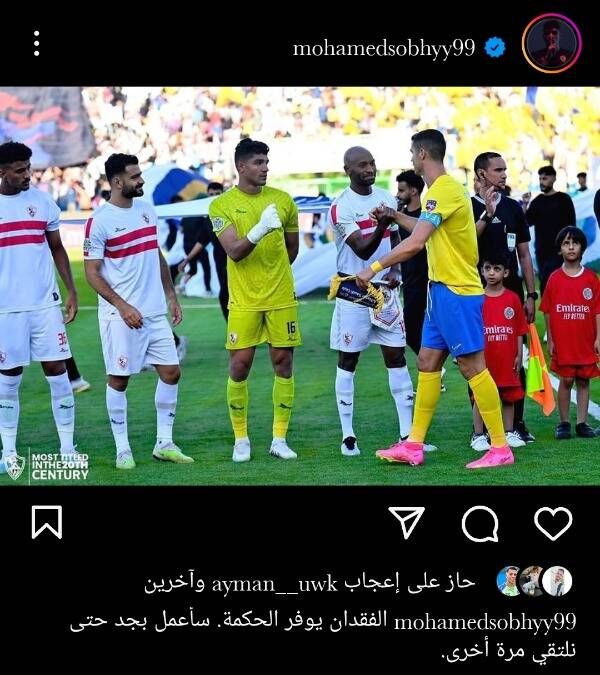Save this post with the bookmark icon
The image size is (600, 675).
pos(46,522)
